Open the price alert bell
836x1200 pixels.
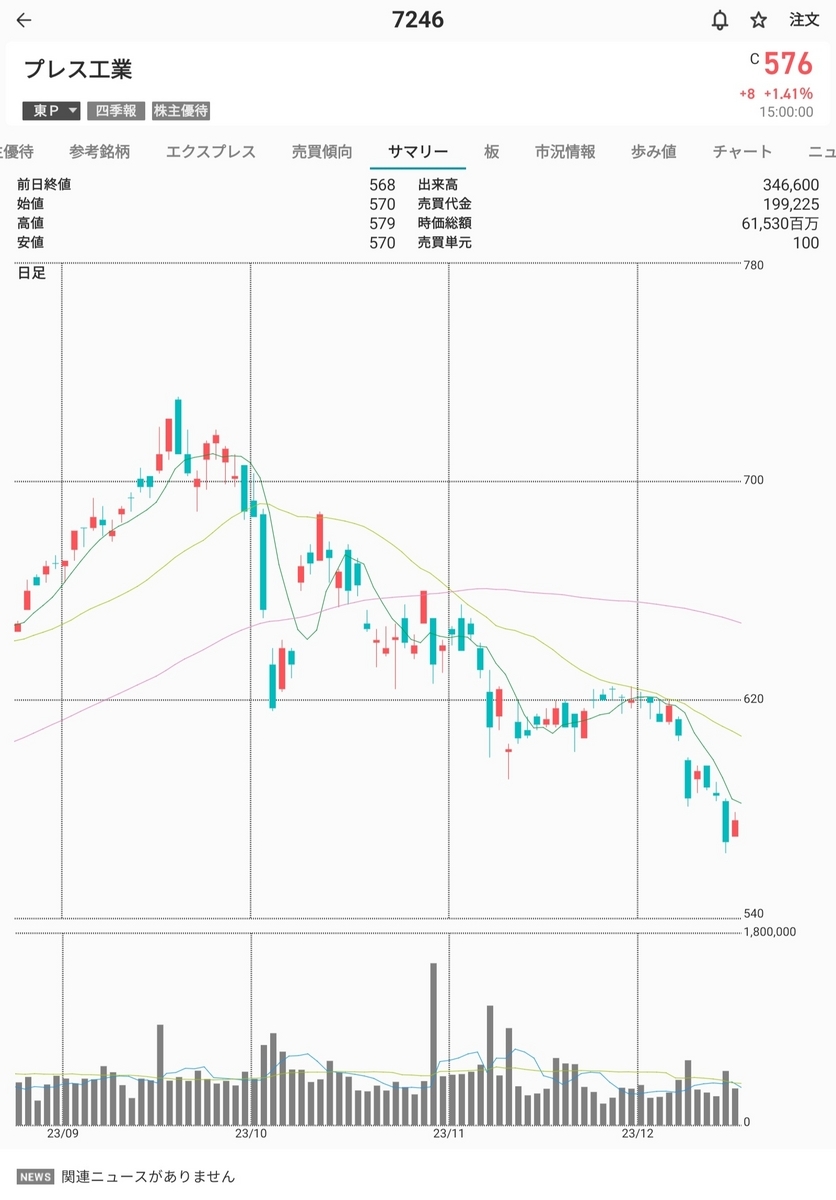(x=720, y=20)
